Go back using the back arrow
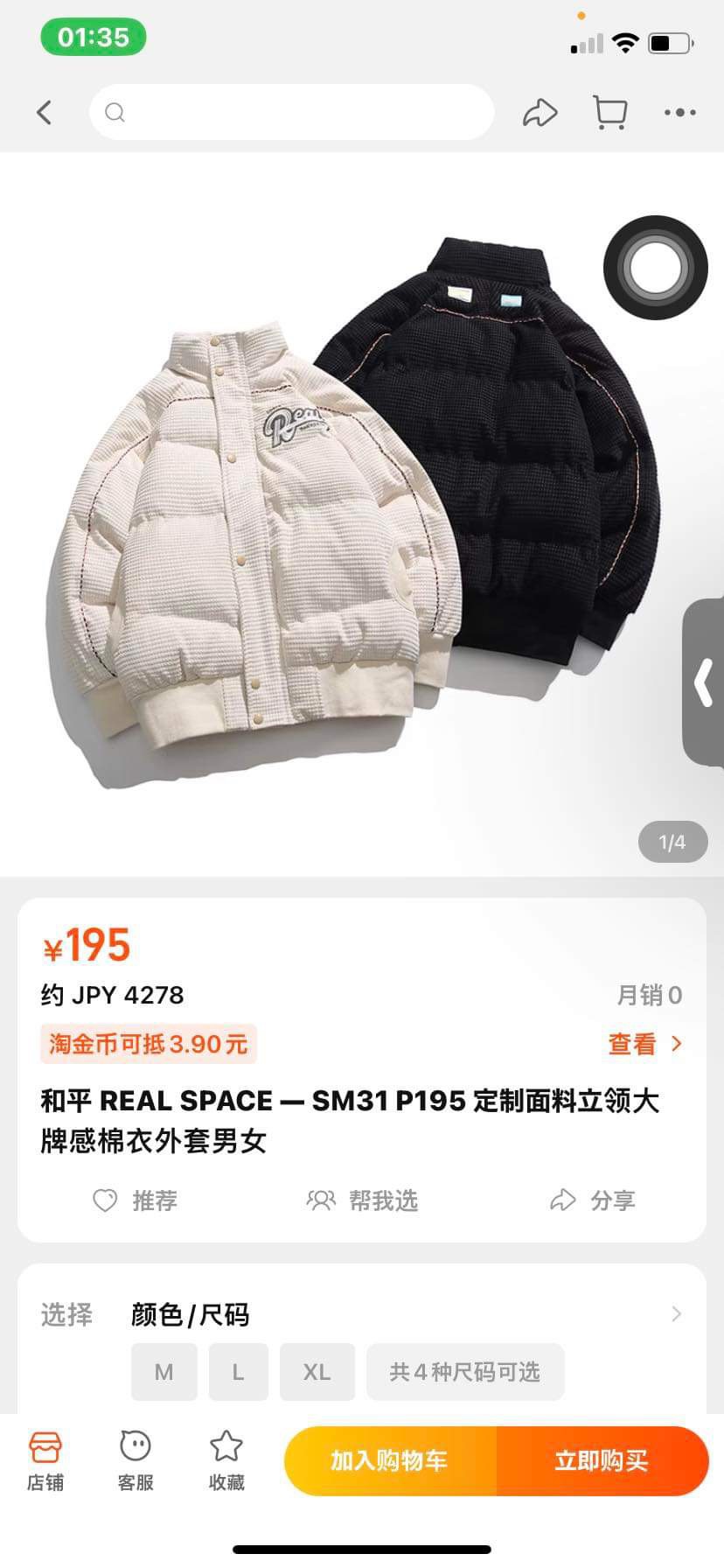 [45, 112]
